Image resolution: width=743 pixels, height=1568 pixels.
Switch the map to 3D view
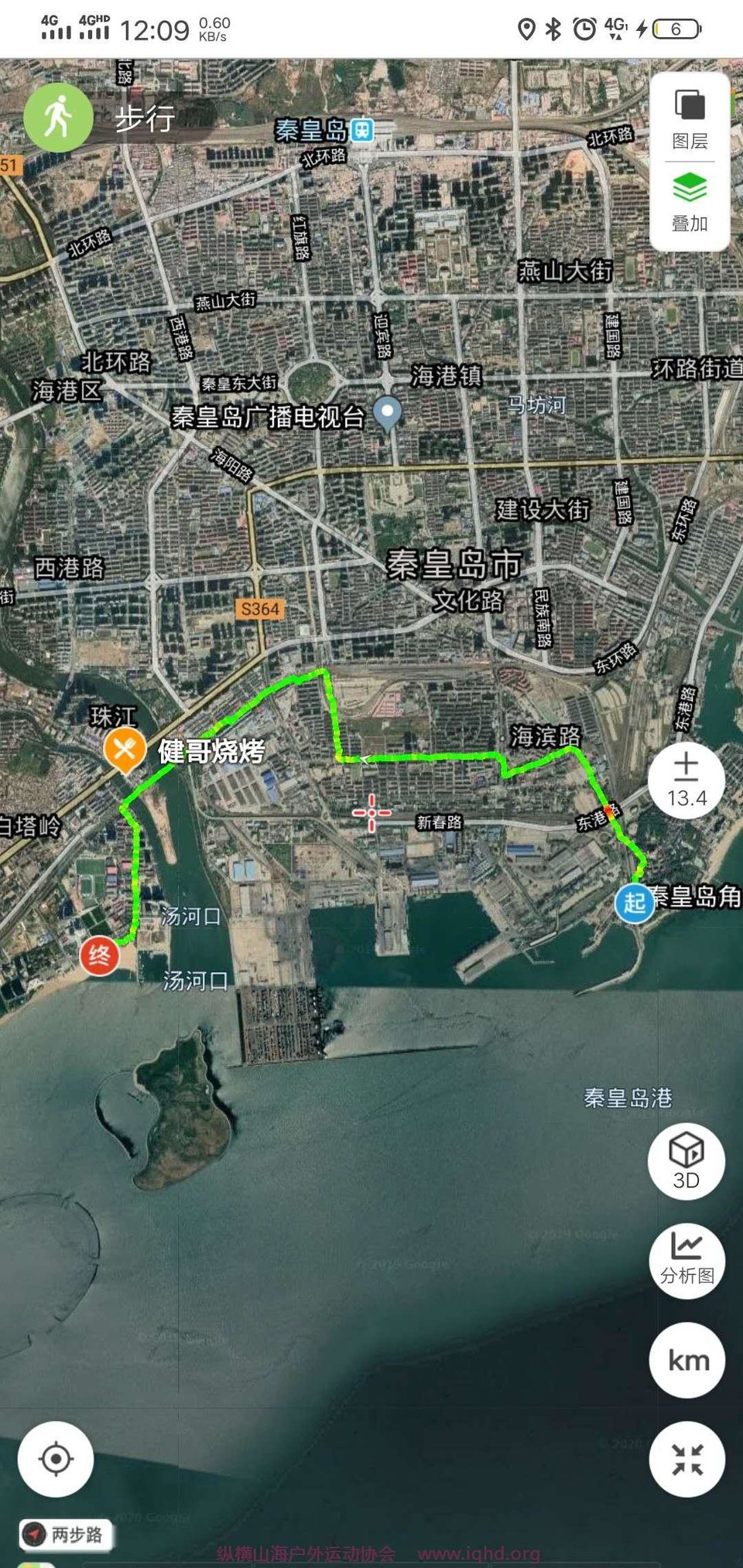click(687, 1160)
